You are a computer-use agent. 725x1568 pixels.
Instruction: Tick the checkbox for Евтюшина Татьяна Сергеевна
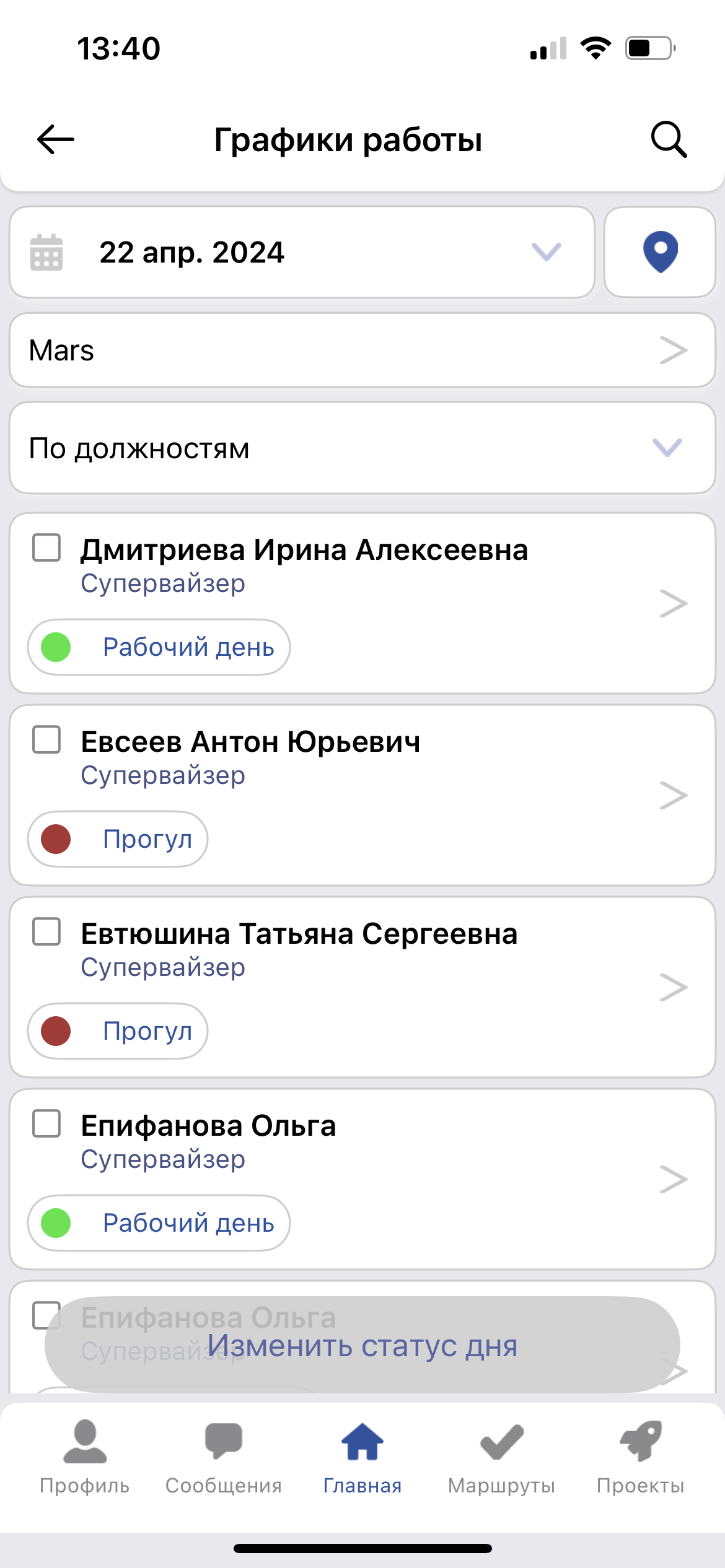coord(46,931)
